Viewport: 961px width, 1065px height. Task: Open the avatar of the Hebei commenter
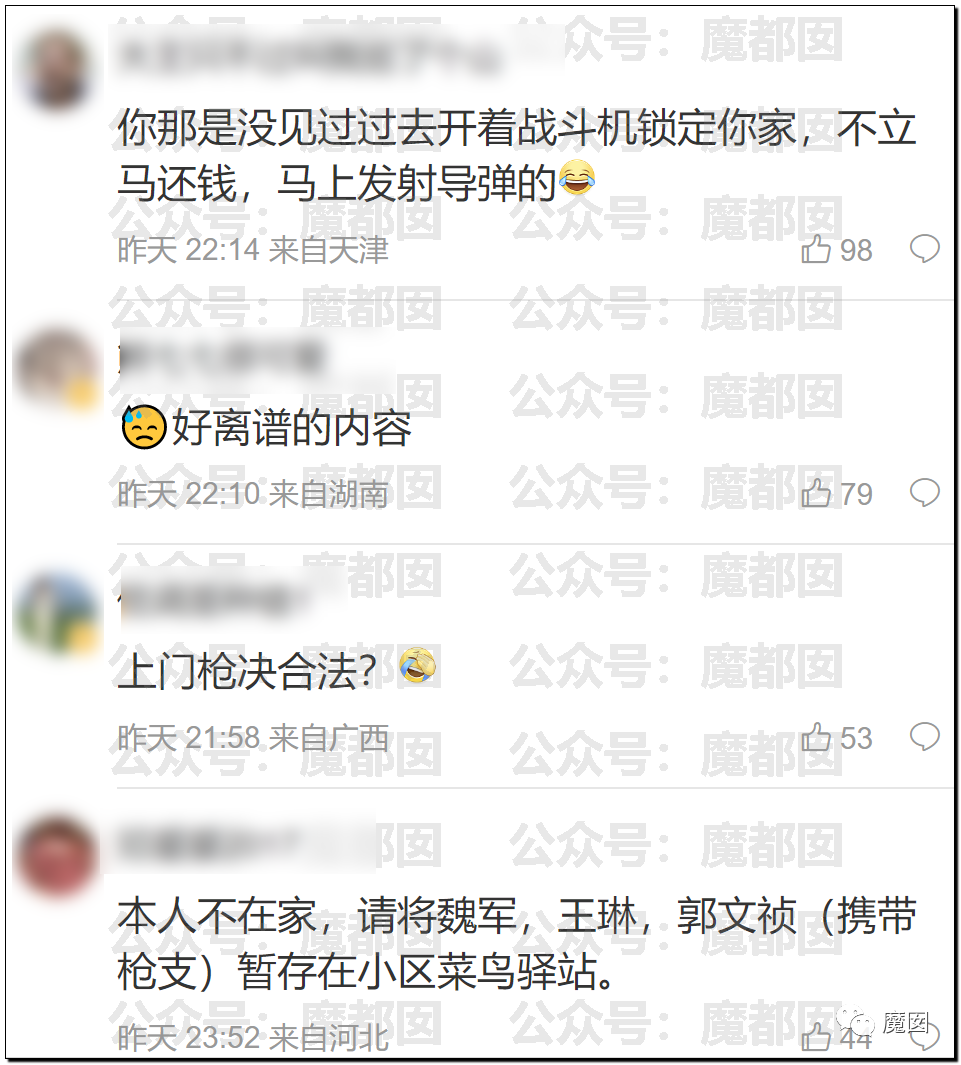point(56,857)
